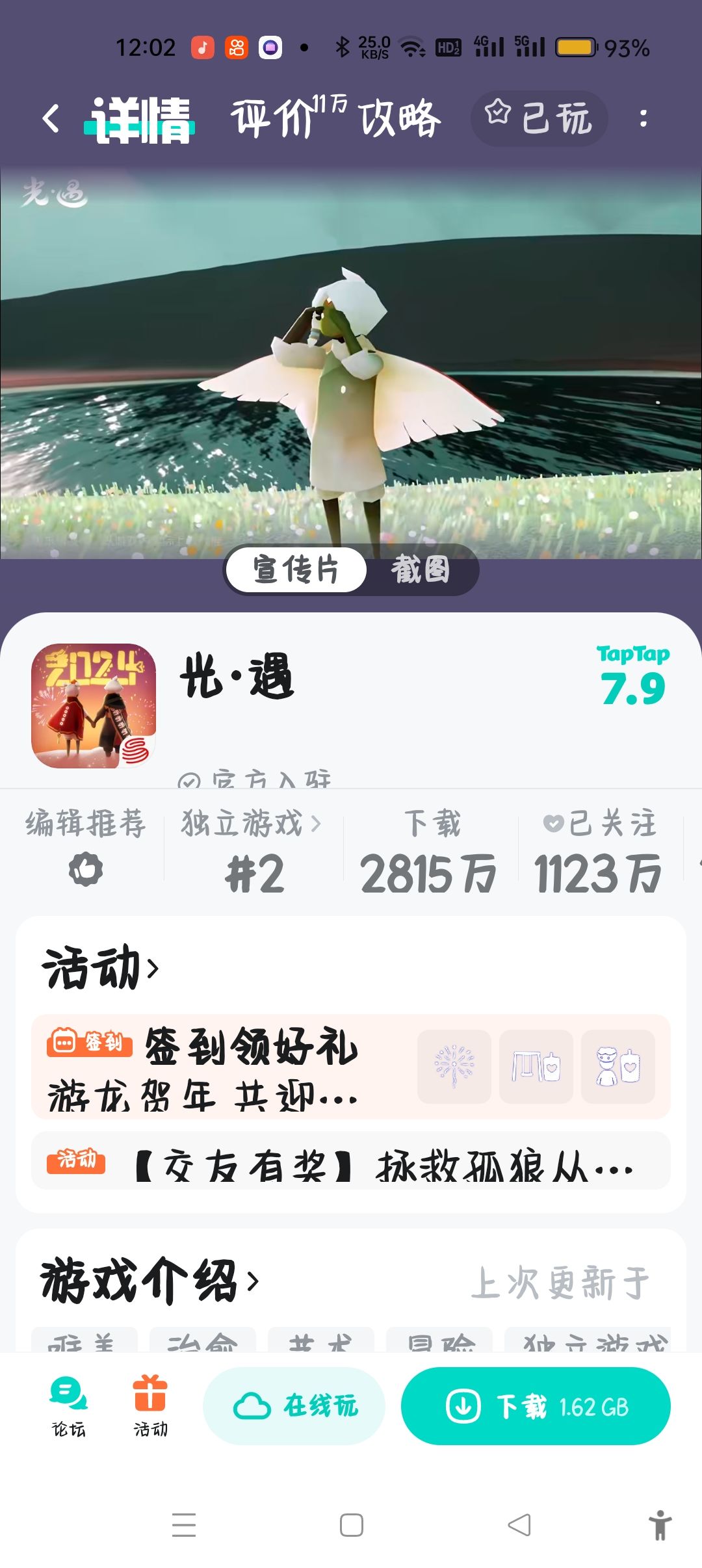Viewport: 702px width, 1568px height.
Task: Switch to the 攻略 guides tab
Action: coord(400,118)
